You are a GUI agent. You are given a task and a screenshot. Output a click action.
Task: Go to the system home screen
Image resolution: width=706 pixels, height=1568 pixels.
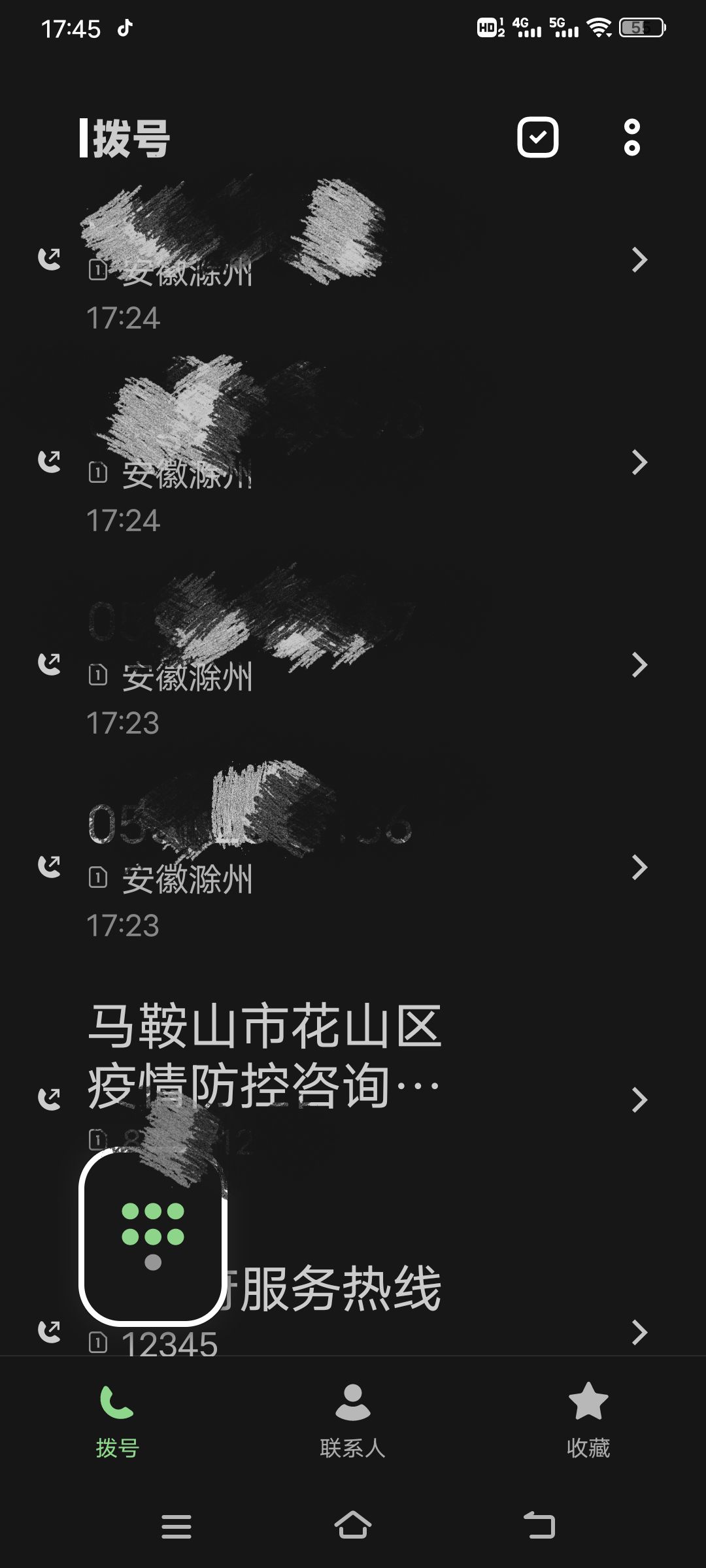353,1526
